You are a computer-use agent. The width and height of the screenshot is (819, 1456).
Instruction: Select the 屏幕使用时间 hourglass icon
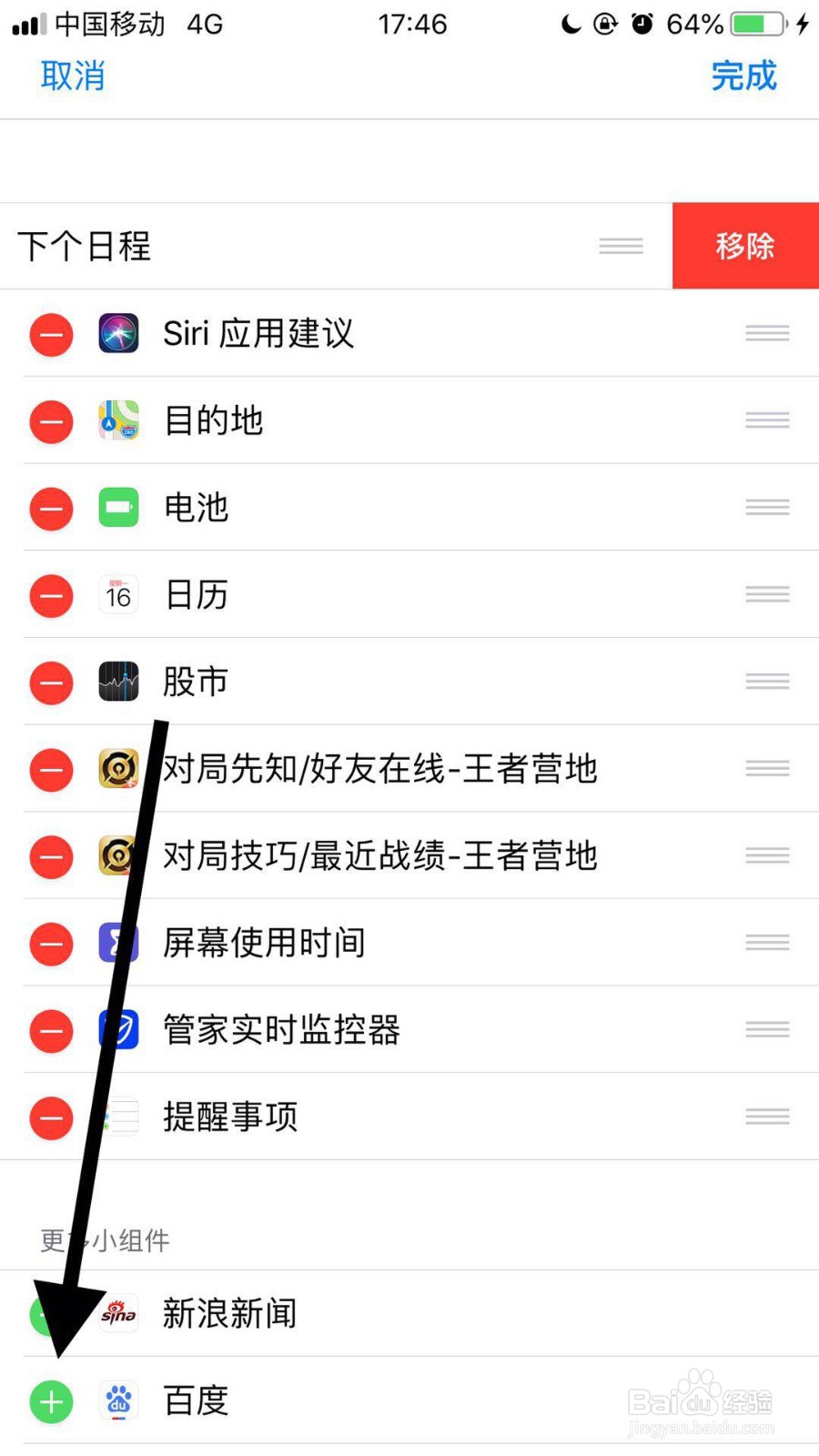click(x=117, y=943)
